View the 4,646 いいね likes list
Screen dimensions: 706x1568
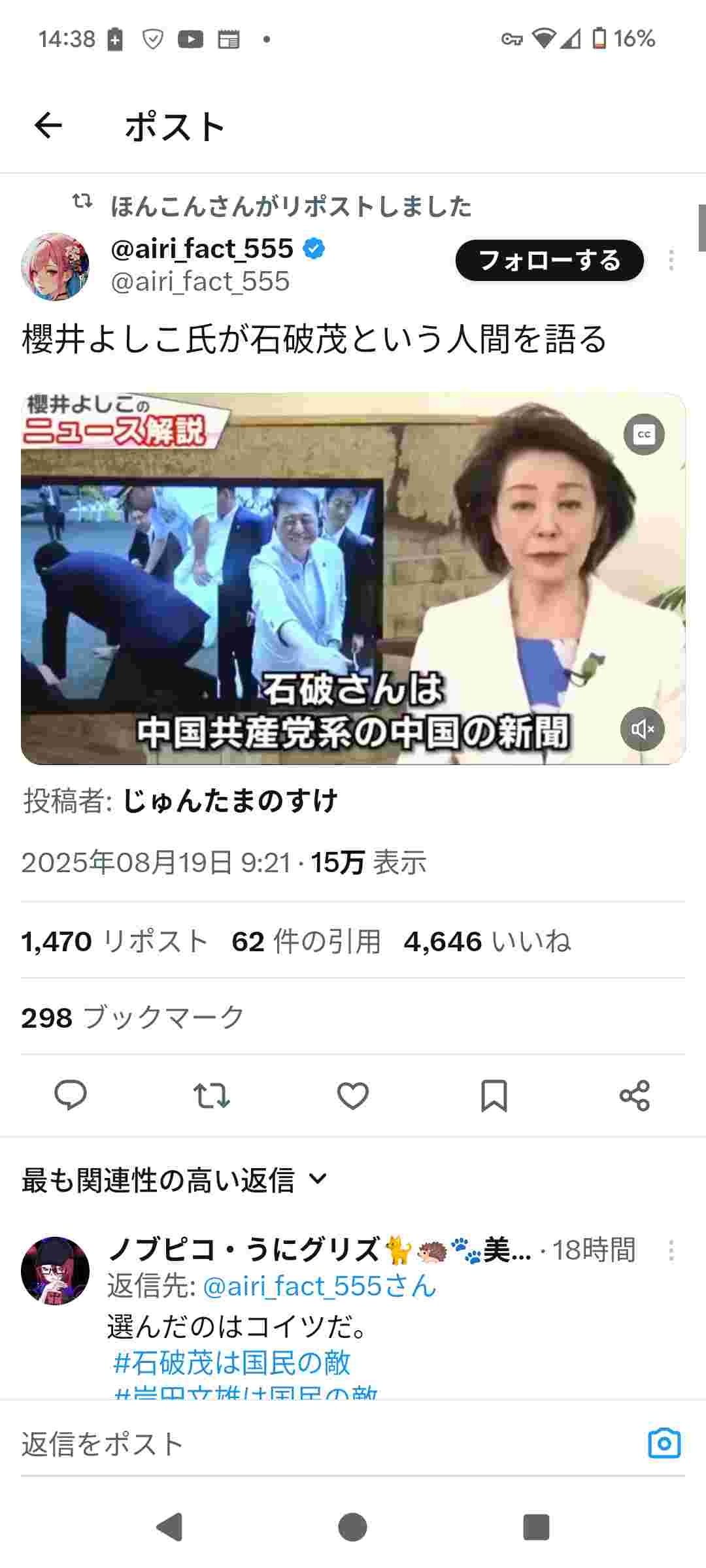coord(487,941)
